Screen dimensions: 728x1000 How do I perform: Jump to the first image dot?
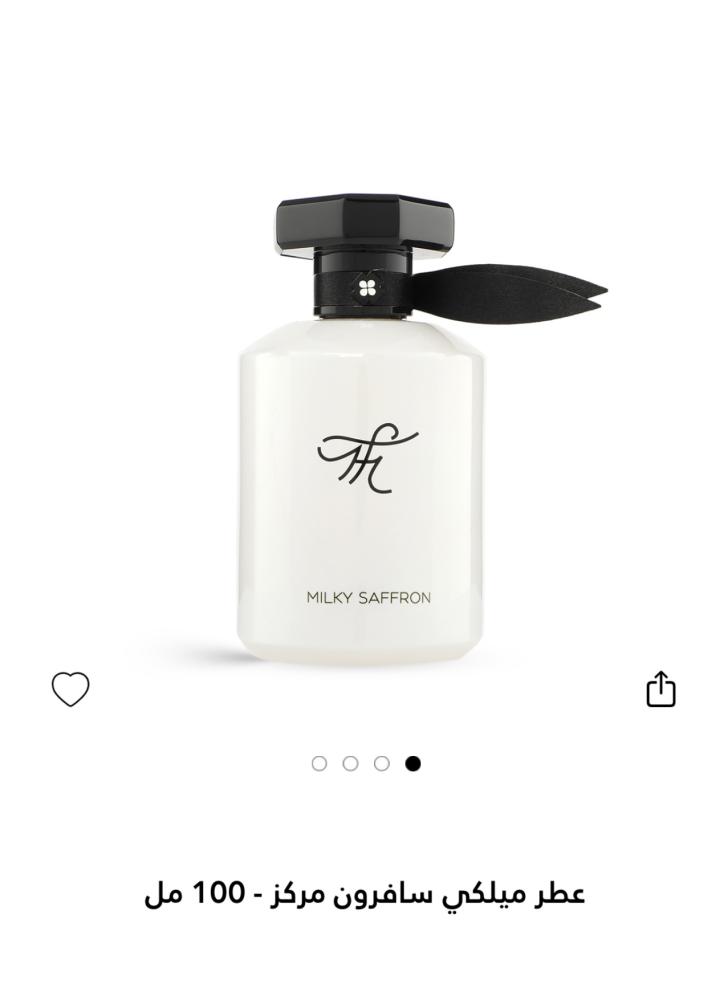click(x=319, y=764)
